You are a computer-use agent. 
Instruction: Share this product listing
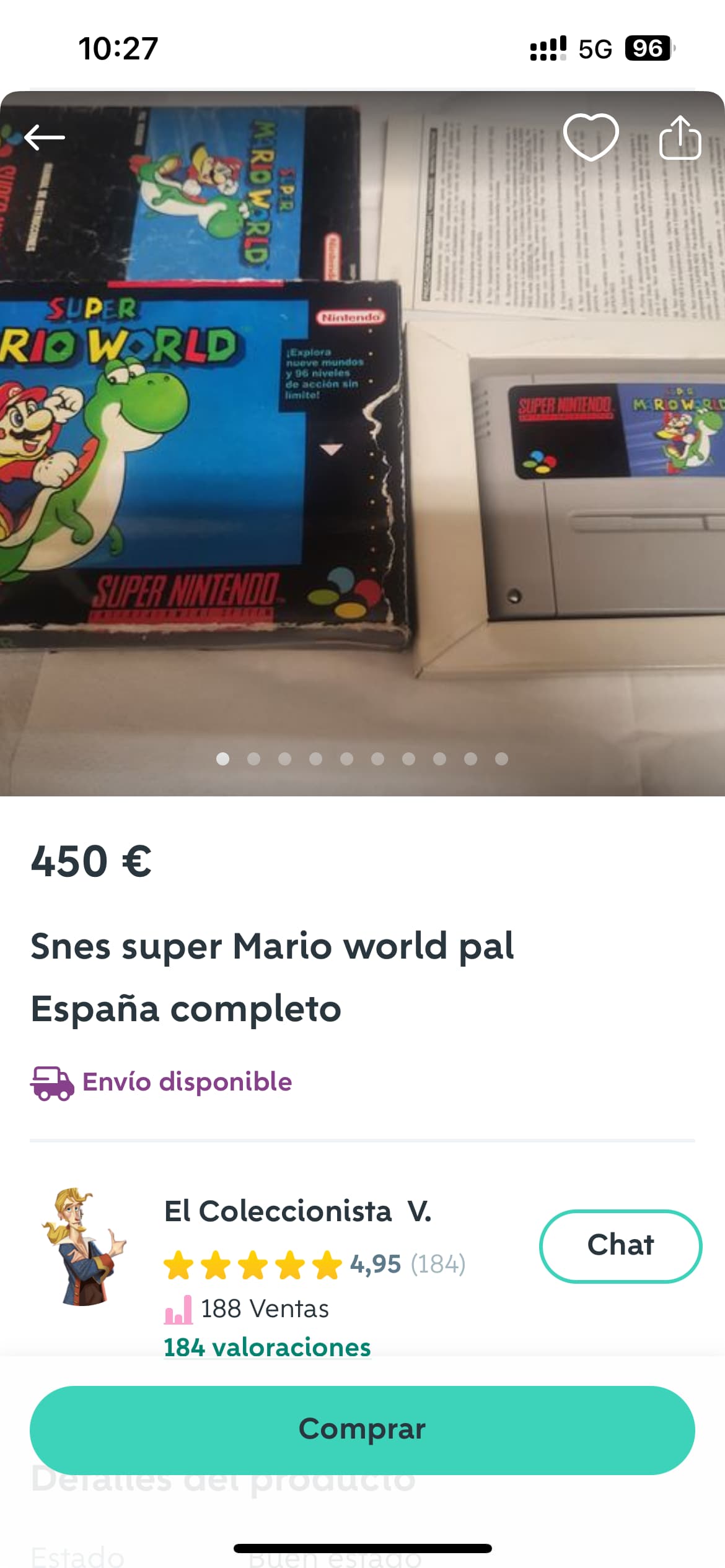pos(680,137)
